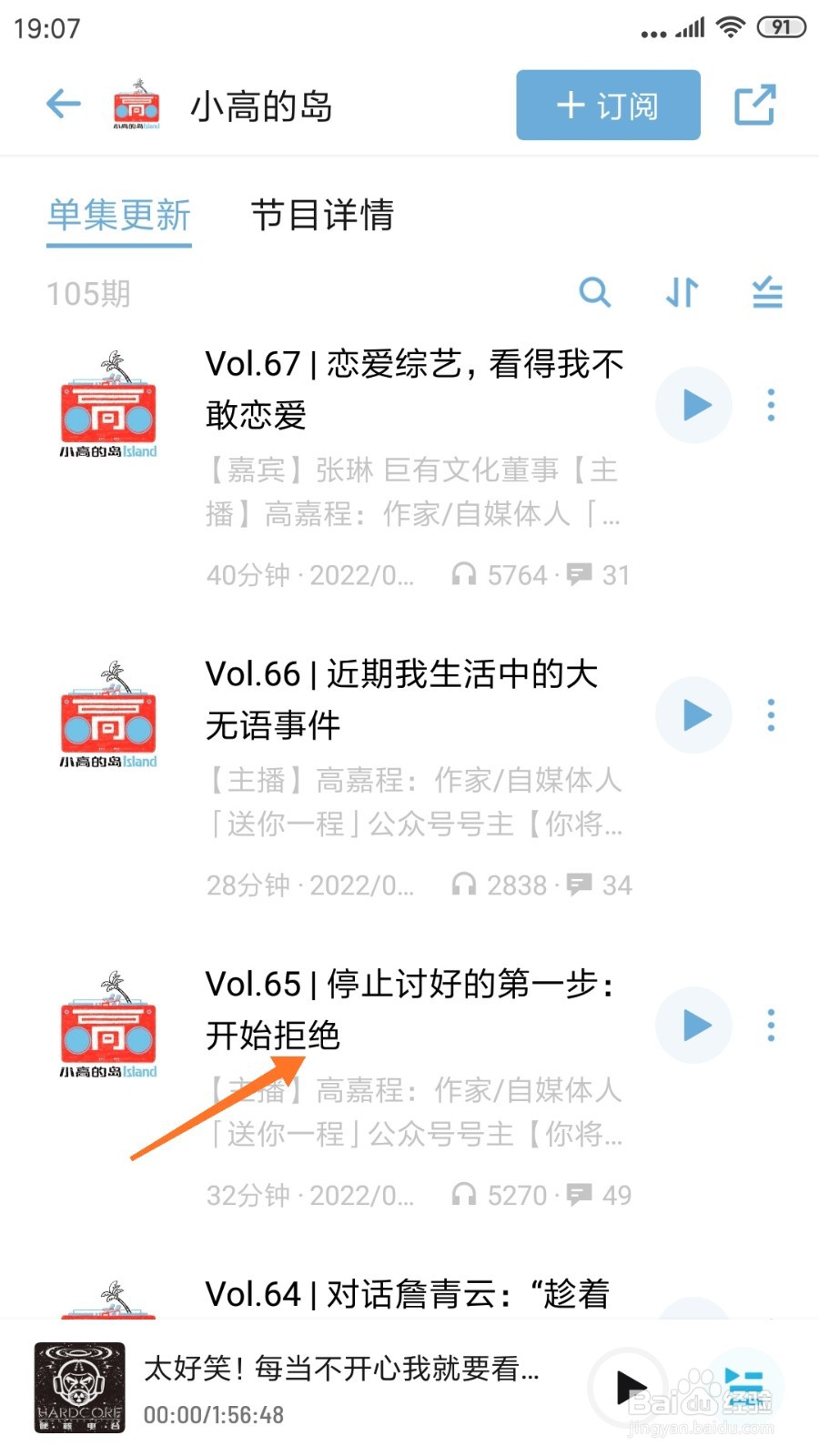Change episode sort order
The height and width of the screenshot is (1456, 819).
[x=682, y=292]
